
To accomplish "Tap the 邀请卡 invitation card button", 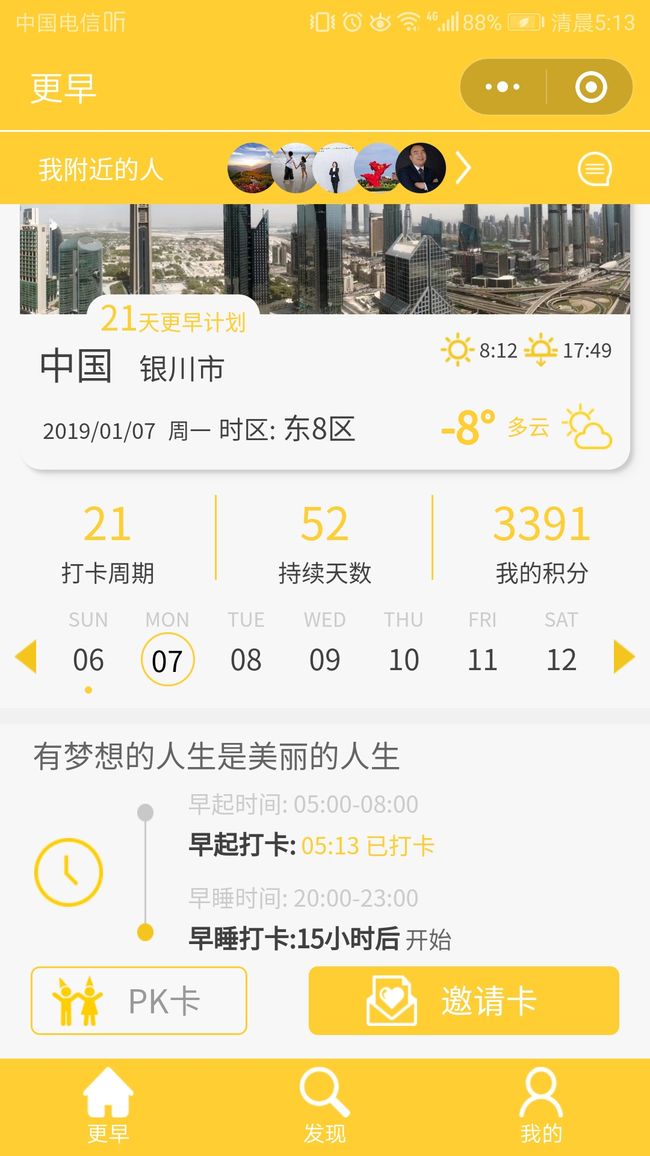I will (464, 1000).
